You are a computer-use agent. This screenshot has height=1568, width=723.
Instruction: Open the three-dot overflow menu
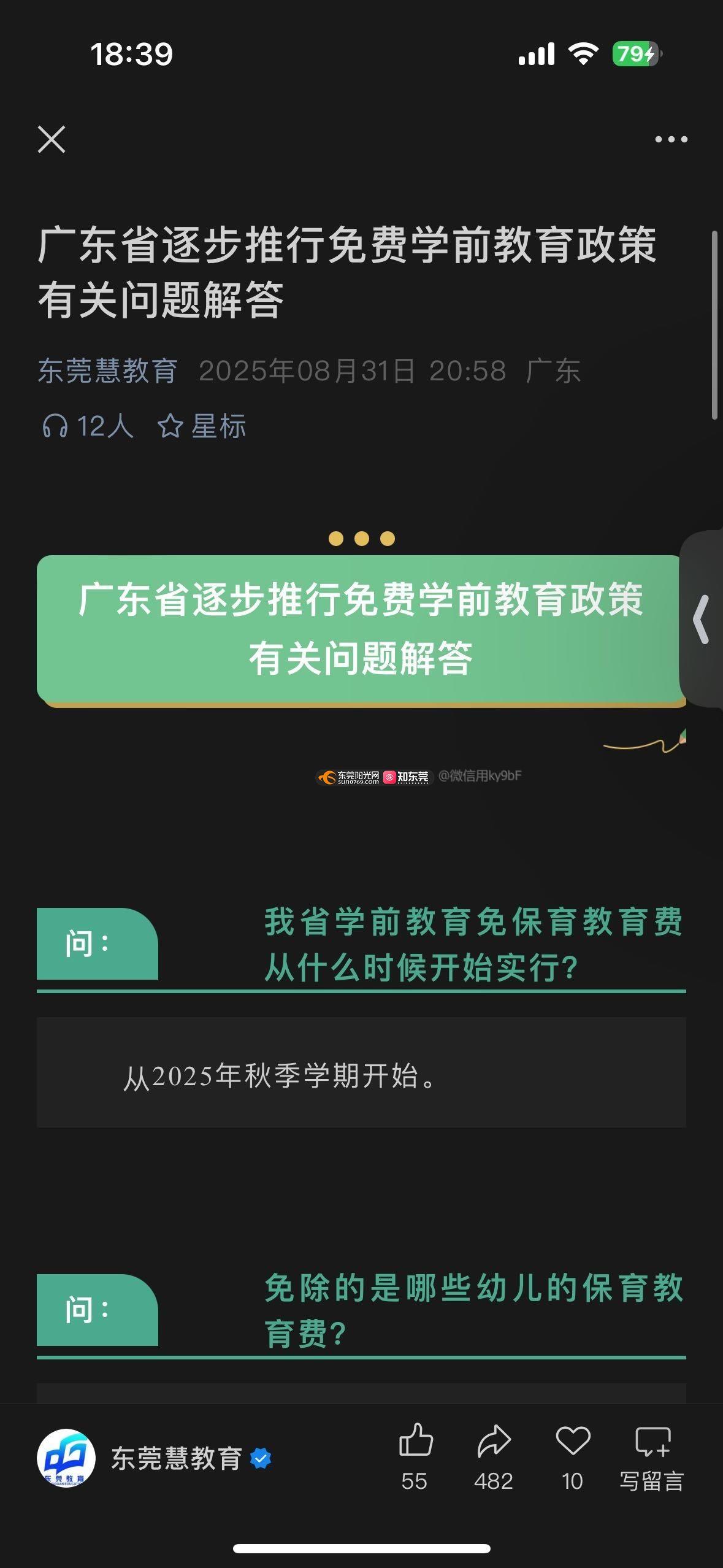[x=671, y=140]
